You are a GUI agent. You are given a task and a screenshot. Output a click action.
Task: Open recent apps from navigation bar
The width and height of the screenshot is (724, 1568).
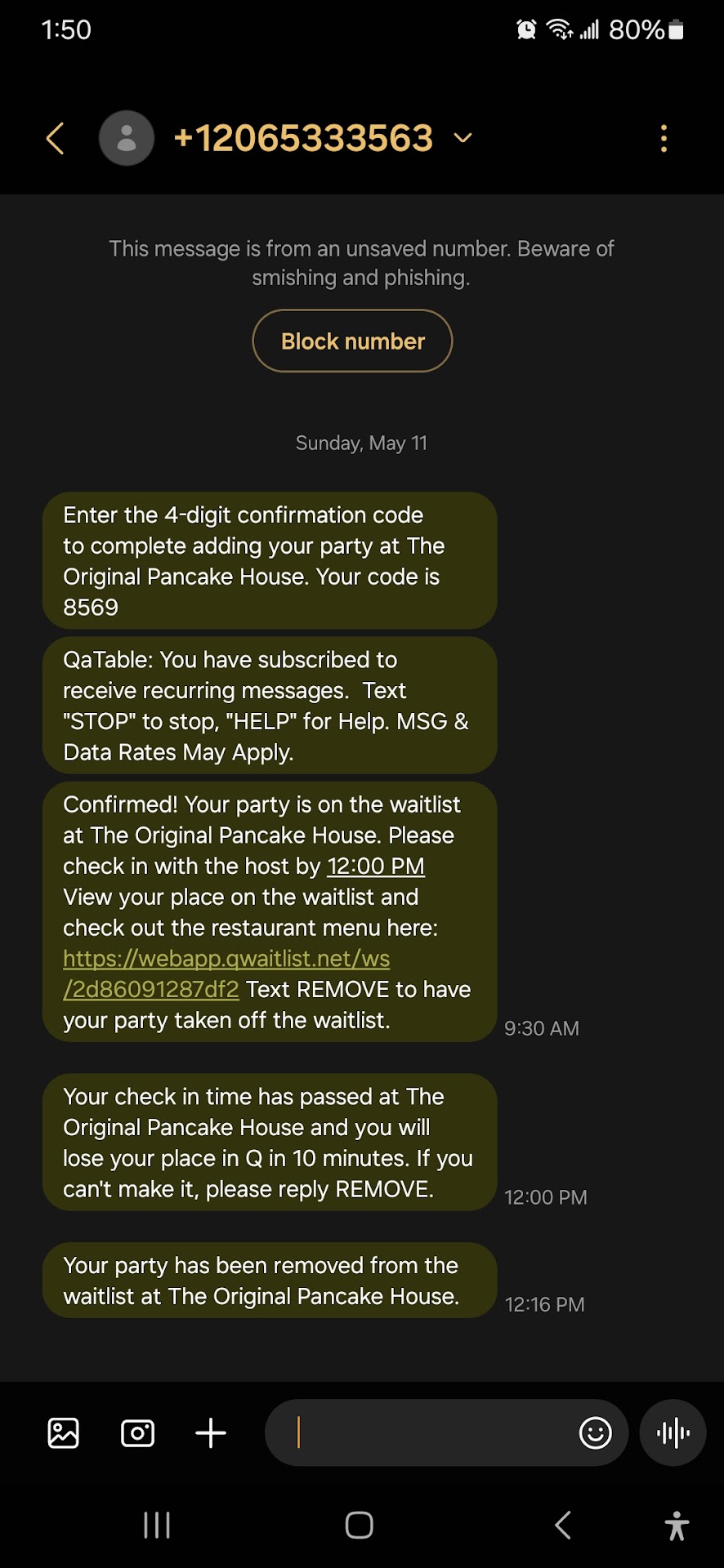pos(157,1525)
